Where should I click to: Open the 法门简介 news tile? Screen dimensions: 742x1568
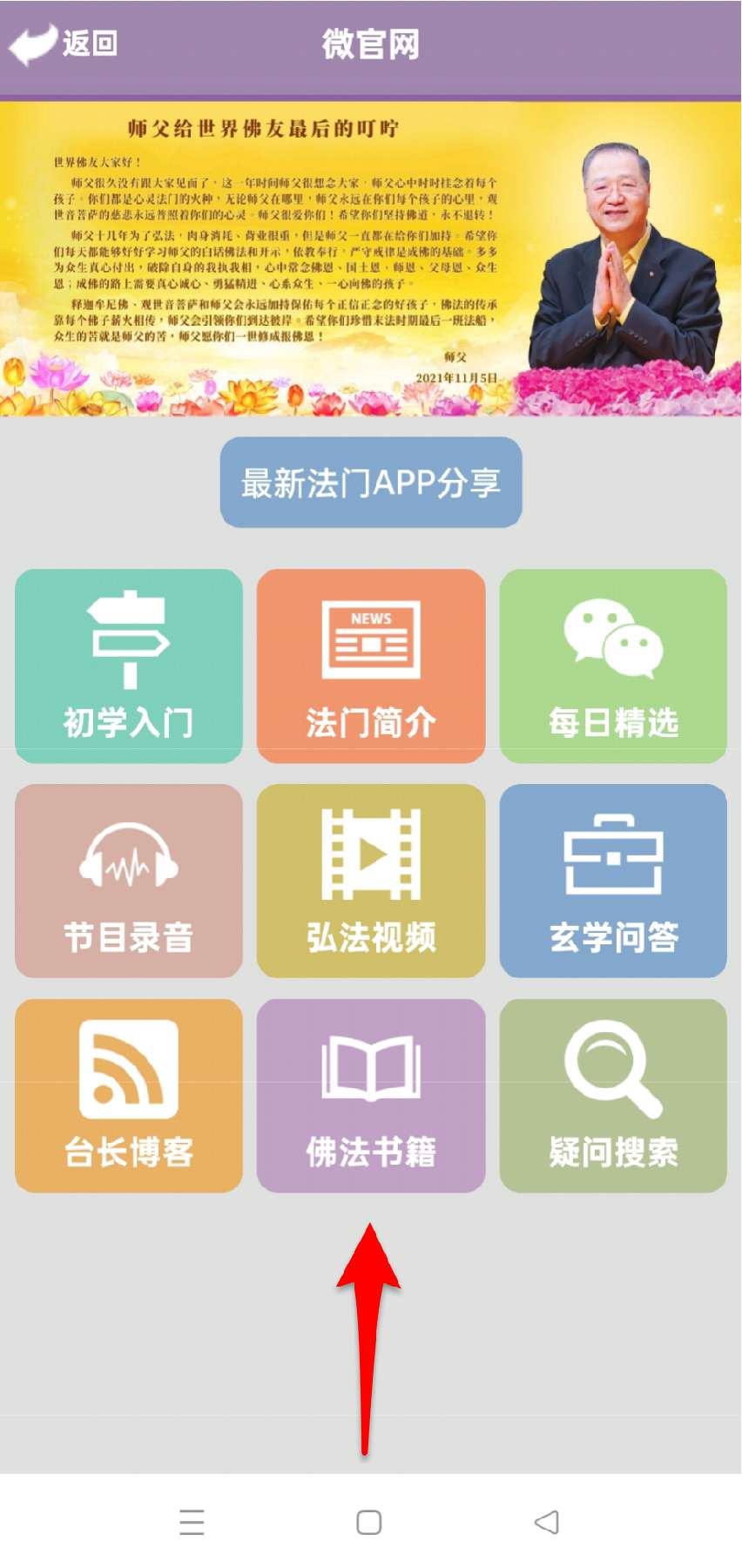371,666
